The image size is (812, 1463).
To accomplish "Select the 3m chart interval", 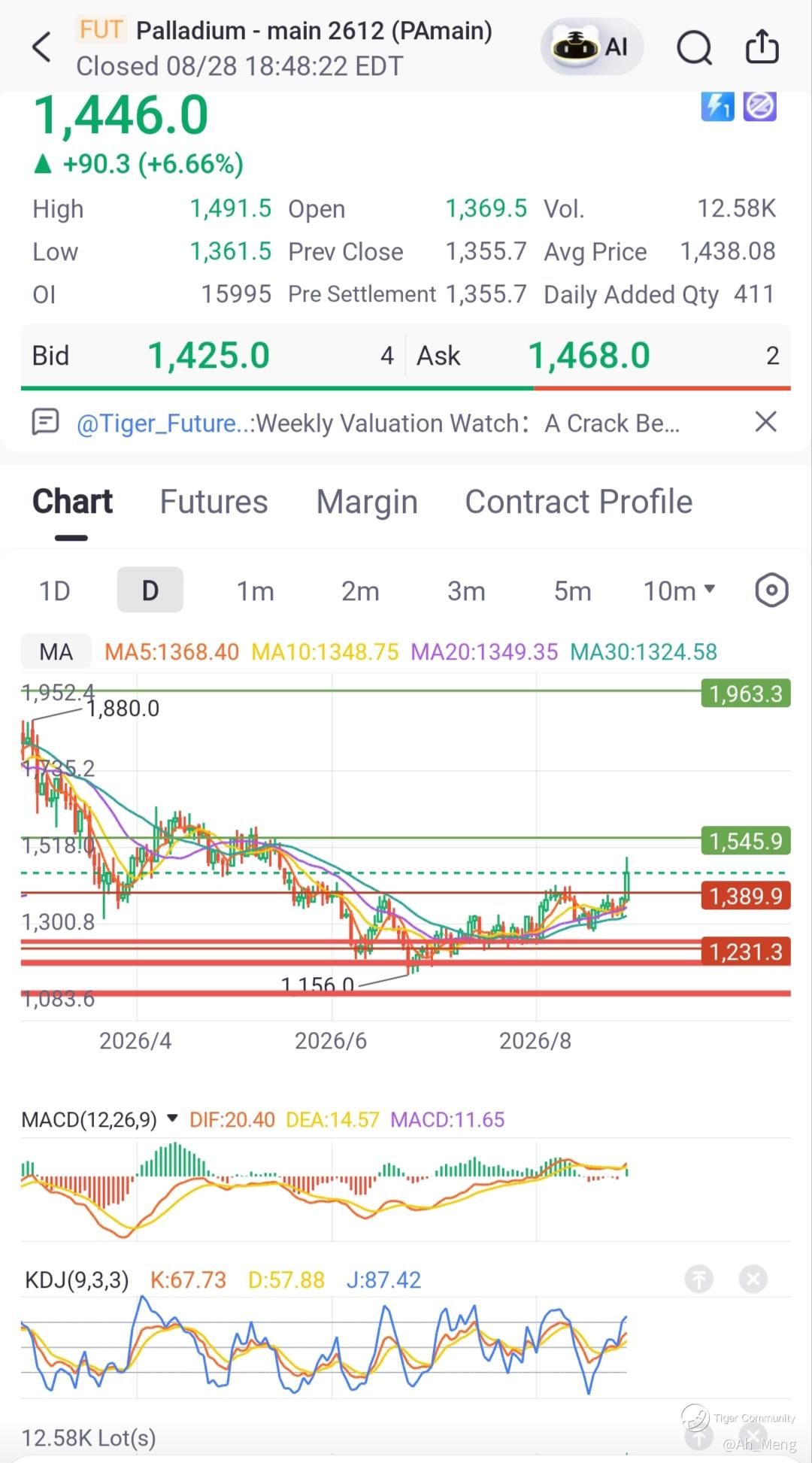I will (466, 590).
